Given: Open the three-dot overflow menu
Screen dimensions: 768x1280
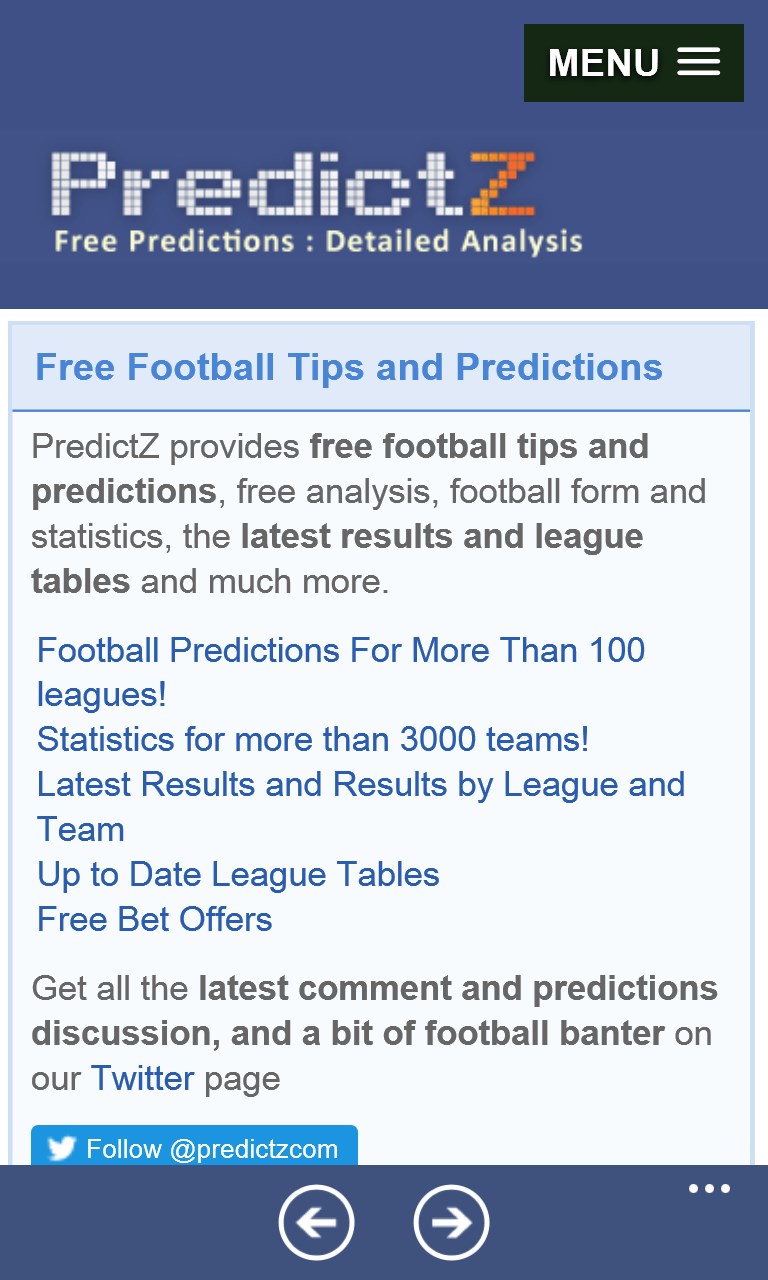Looking at the screenshot, I should 709,1189.
